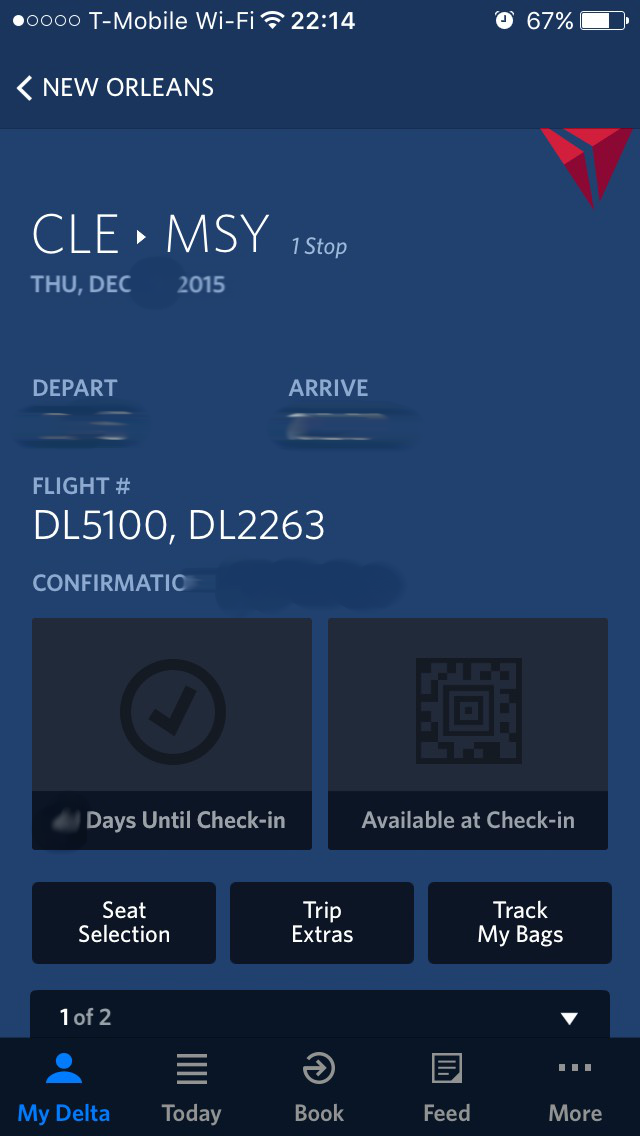Screen dimensions: 640x1136
Task: Switch to the Today tab
Action: [191, 1087]
